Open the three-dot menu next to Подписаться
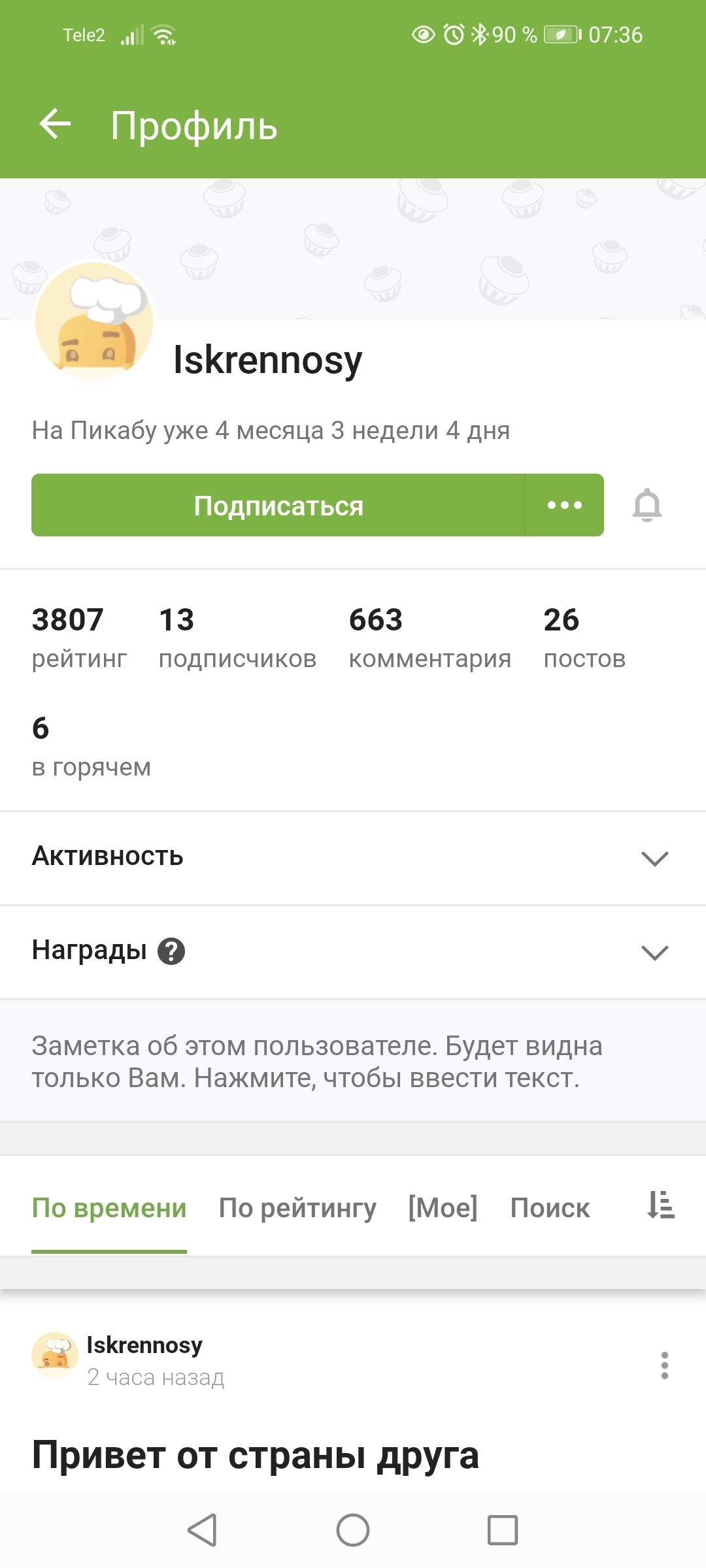Screen dimensions: 706x1568 click(x=565, y=505)
